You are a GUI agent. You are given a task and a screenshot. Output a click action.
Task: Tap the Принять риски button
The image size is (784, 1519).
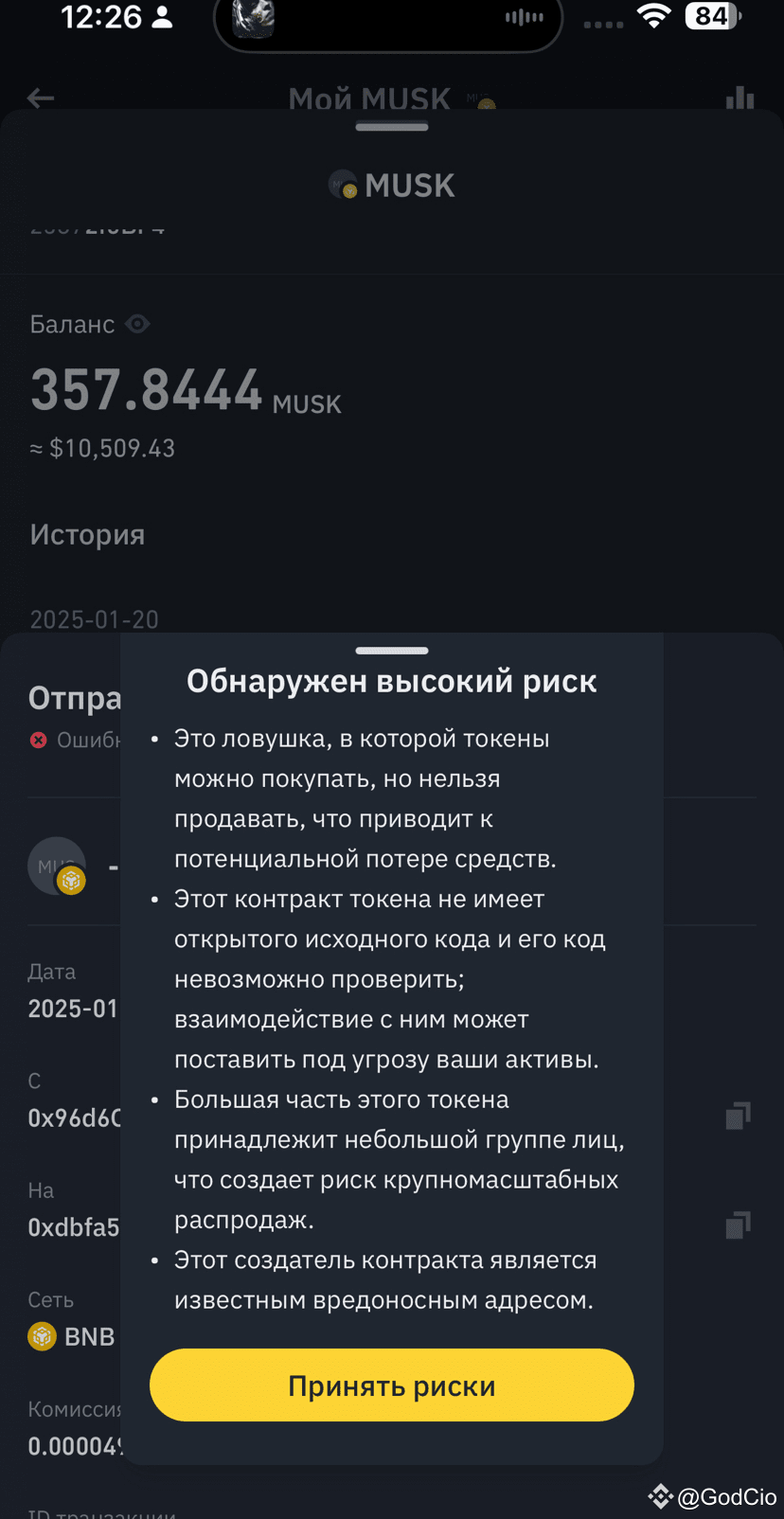click(391, 1385)
